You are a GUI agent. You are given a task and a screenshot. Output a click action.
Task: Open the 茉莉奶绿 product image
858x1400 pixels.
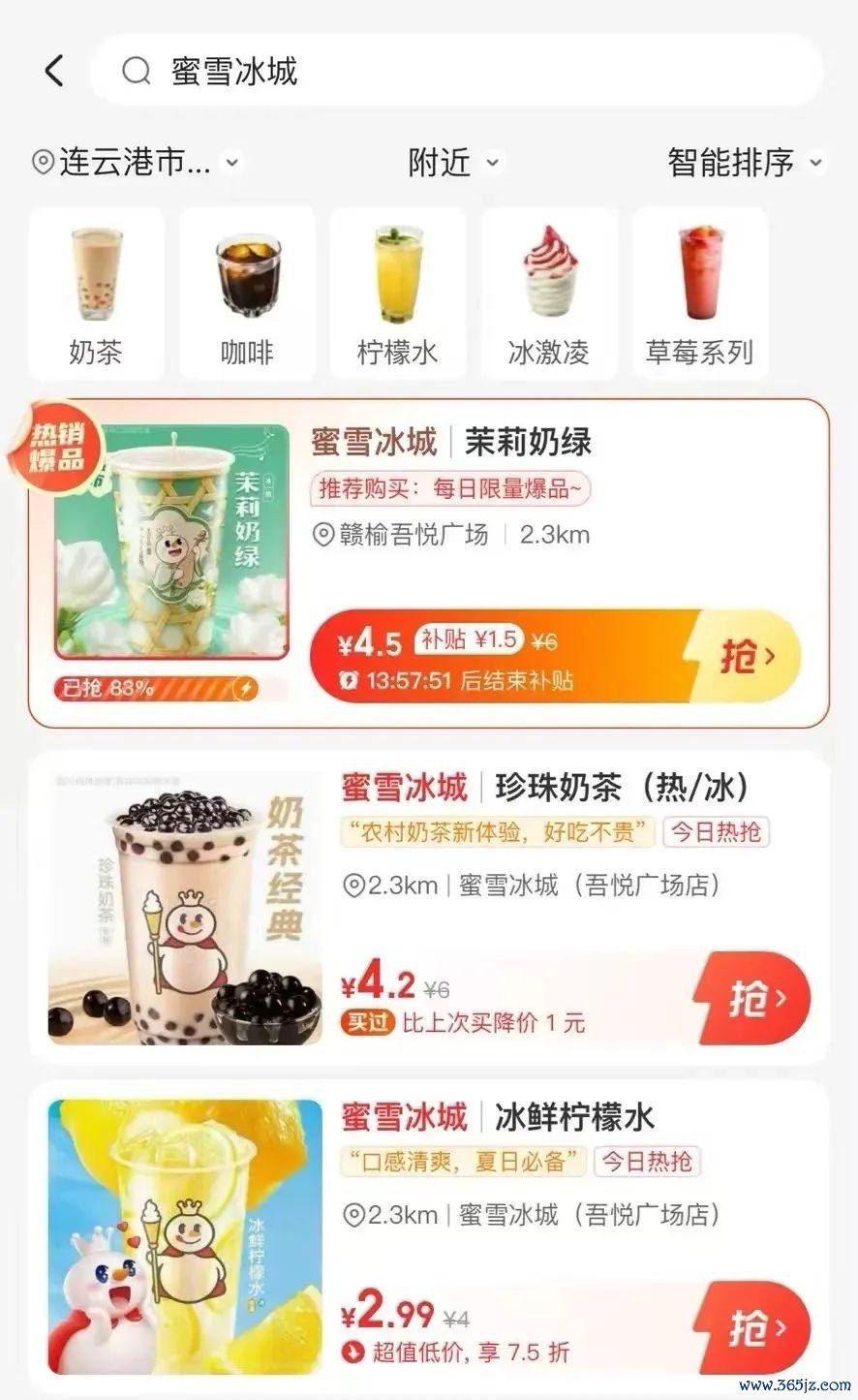coord(171,541)
